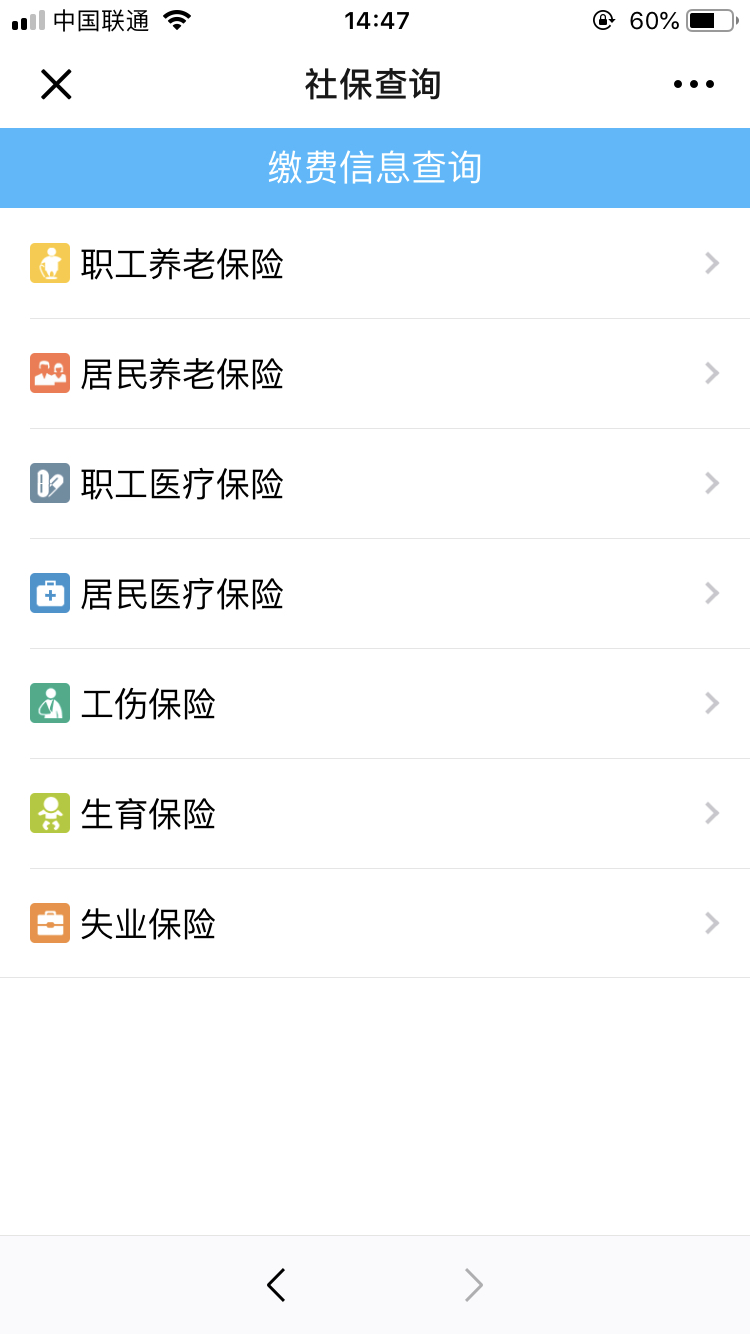The image size is (750, 1334).
Task: Select 居民养老保险 row
Action: tap(375, 373)
